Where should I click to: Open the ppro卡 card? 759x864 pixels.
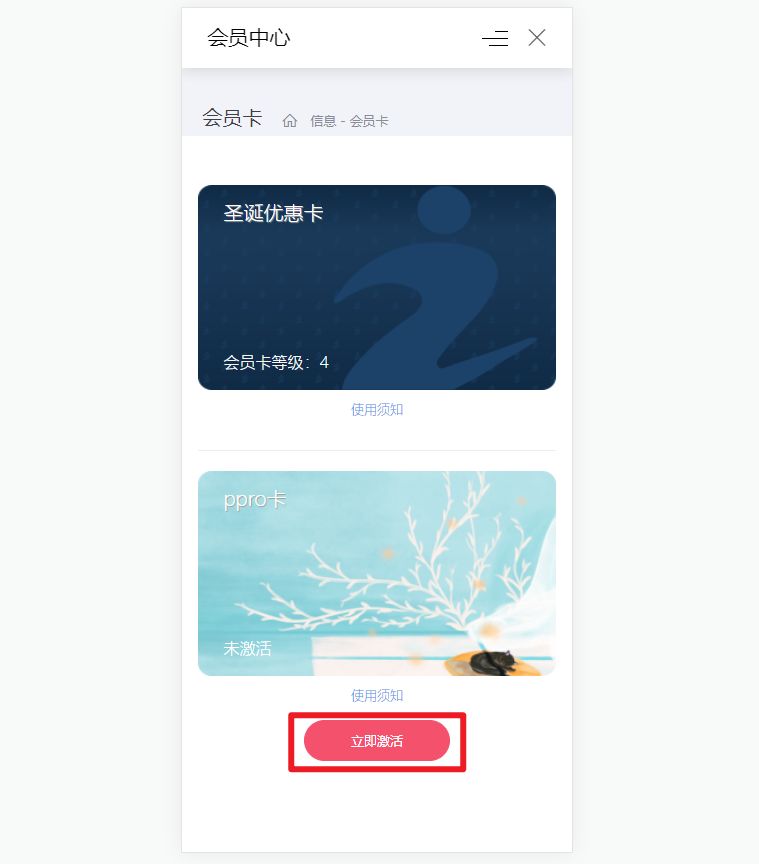[x=376, y=573]
